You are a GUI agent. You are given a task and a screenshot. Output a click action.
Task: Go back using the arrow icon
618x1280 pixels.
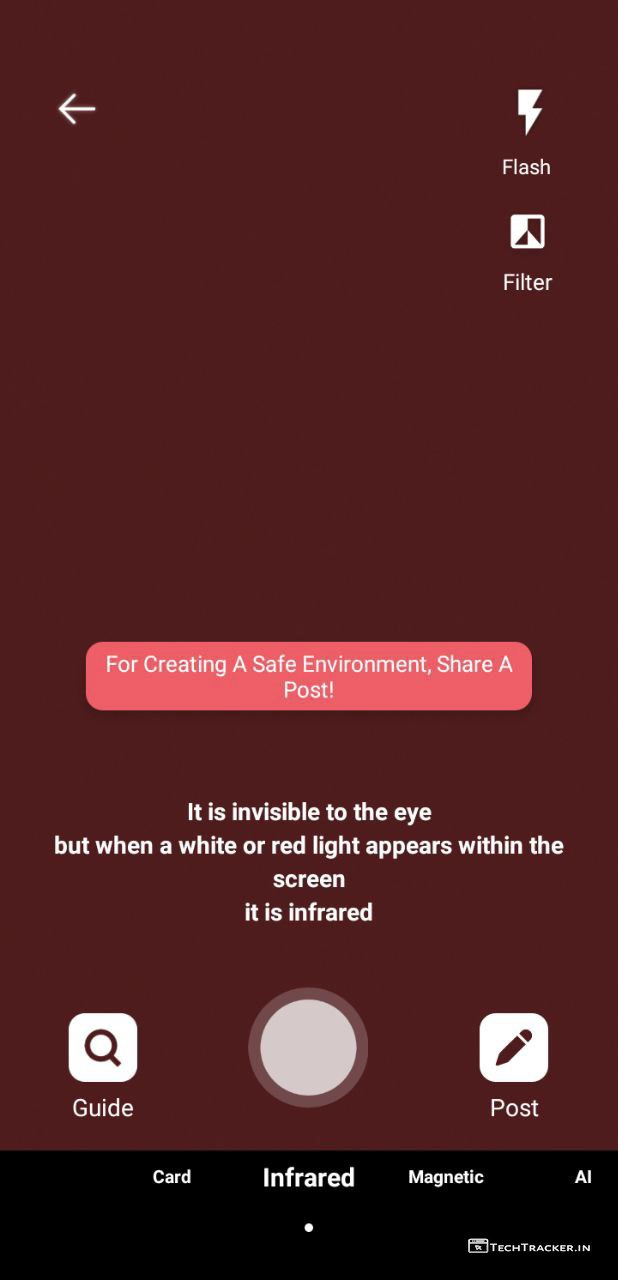77,108
